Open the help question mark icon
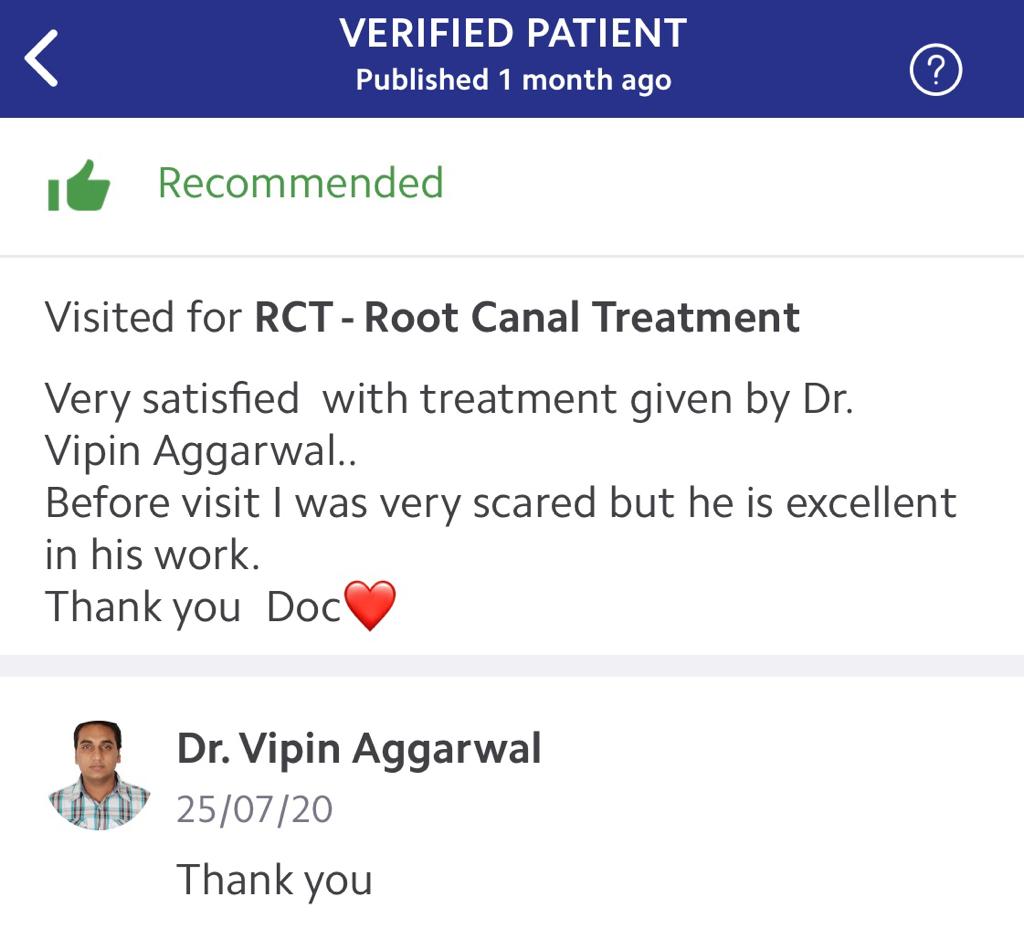Image resolution: width=1024 pixels, height=950 pixels. (936, 72)
